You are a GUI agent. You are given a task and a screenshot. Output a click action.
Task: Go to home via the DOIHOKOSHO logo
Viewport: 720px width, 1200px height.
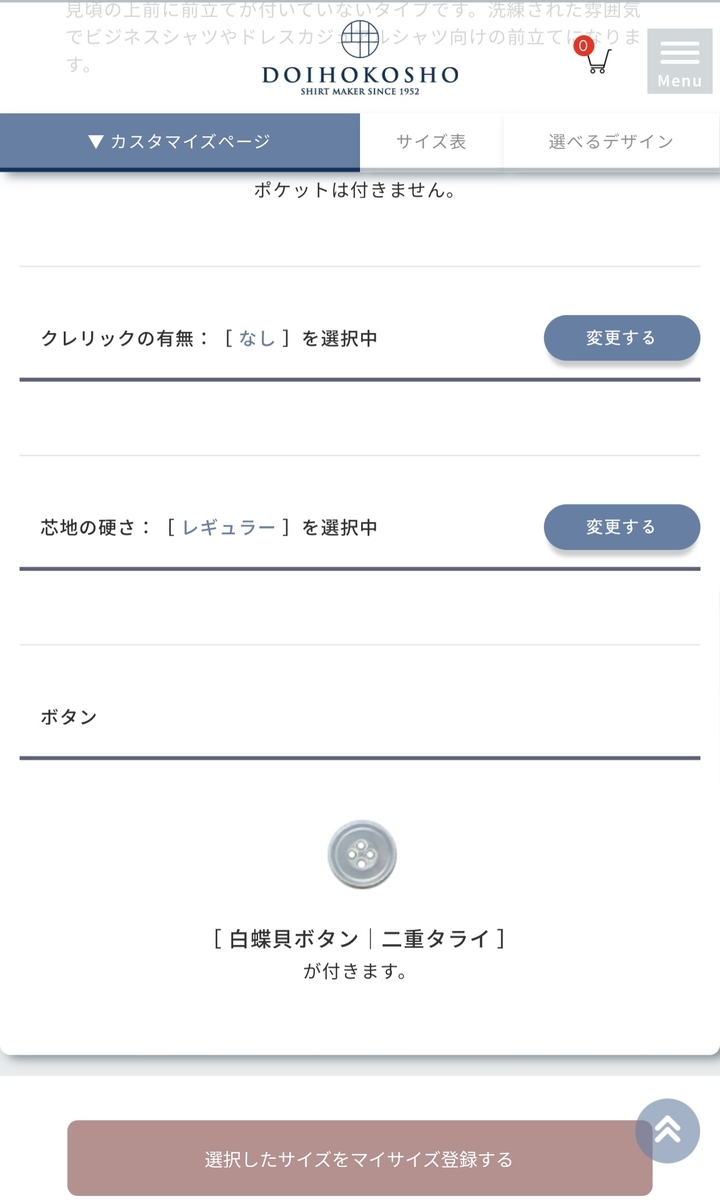point(360,58)
